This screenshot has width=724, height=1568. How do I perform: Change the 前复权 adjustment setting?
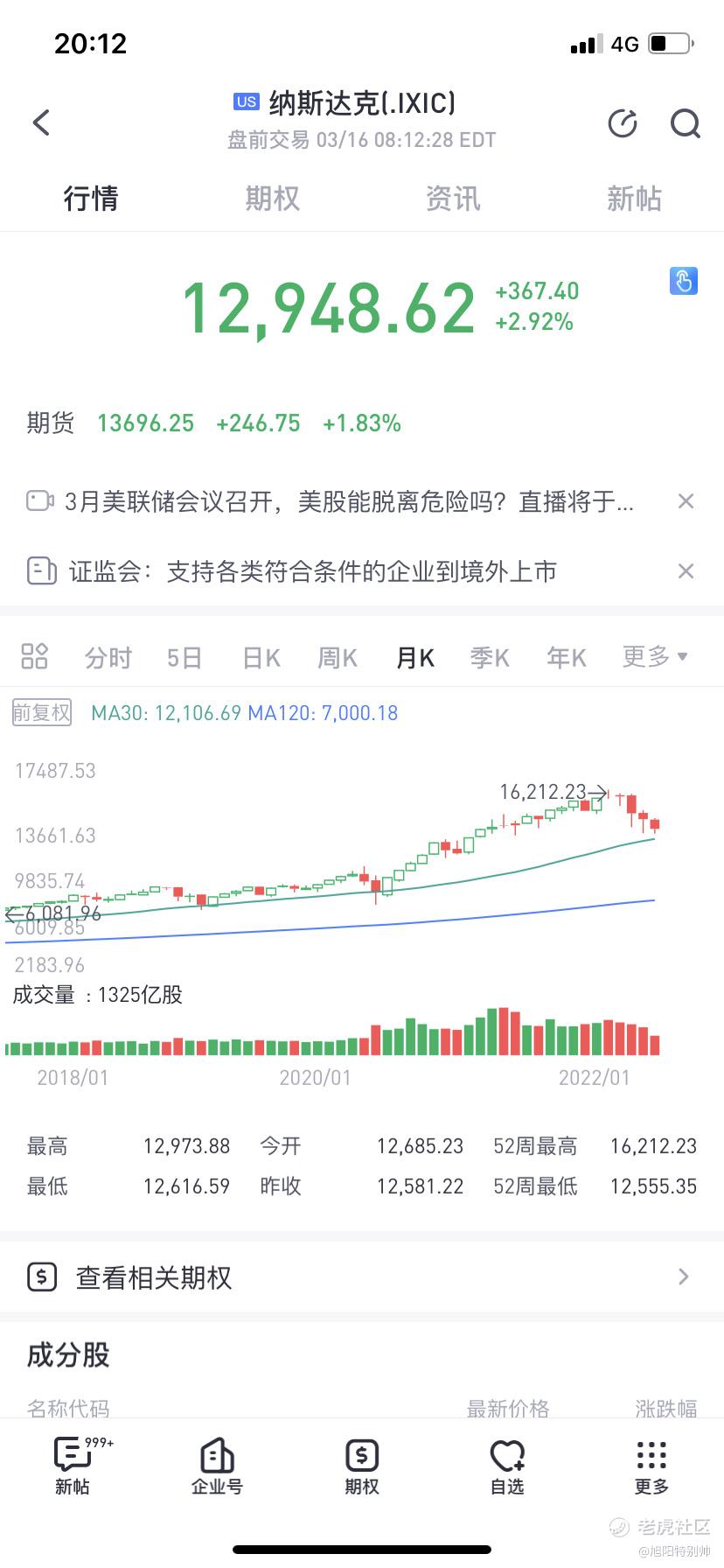[x=41, y=712]
